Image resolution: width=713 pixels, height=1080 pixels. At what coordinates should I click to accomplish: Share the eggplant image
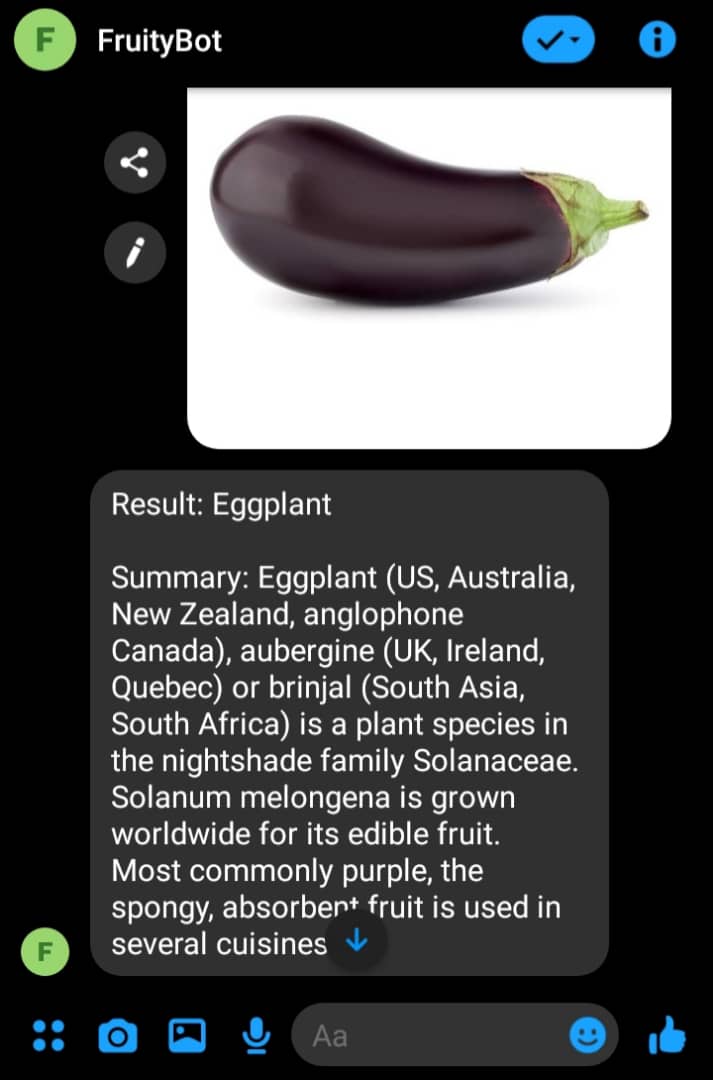[135, 163]
